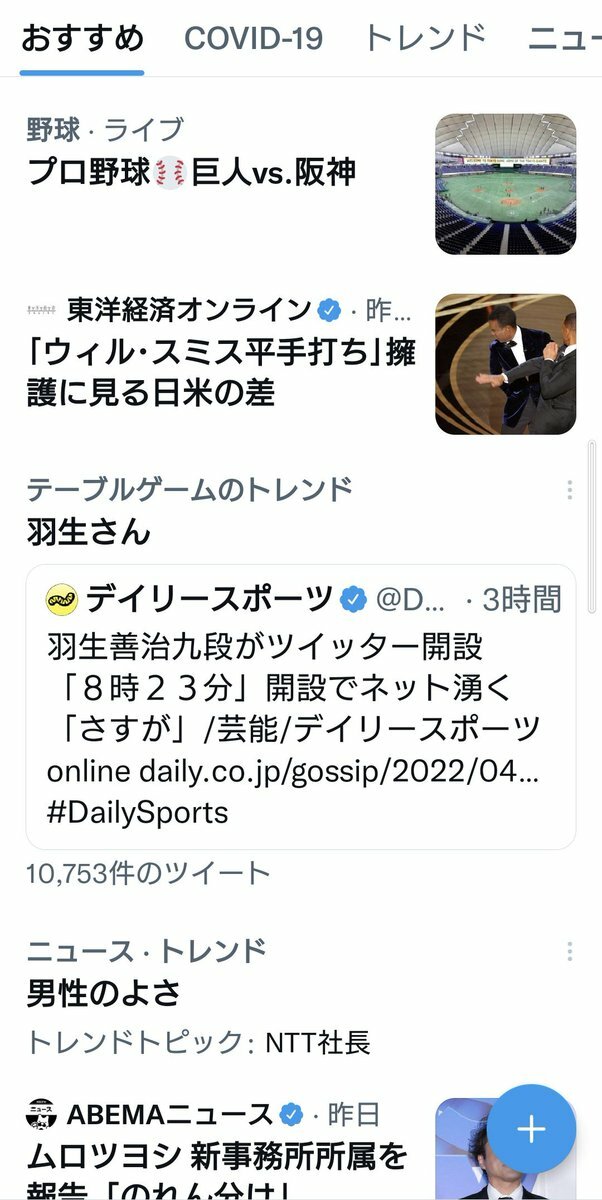Open the ウィル・スミス平手打ち article from 東洋経済オンライン
Screen dimensions: 602x1200
[x=301, y=364]
